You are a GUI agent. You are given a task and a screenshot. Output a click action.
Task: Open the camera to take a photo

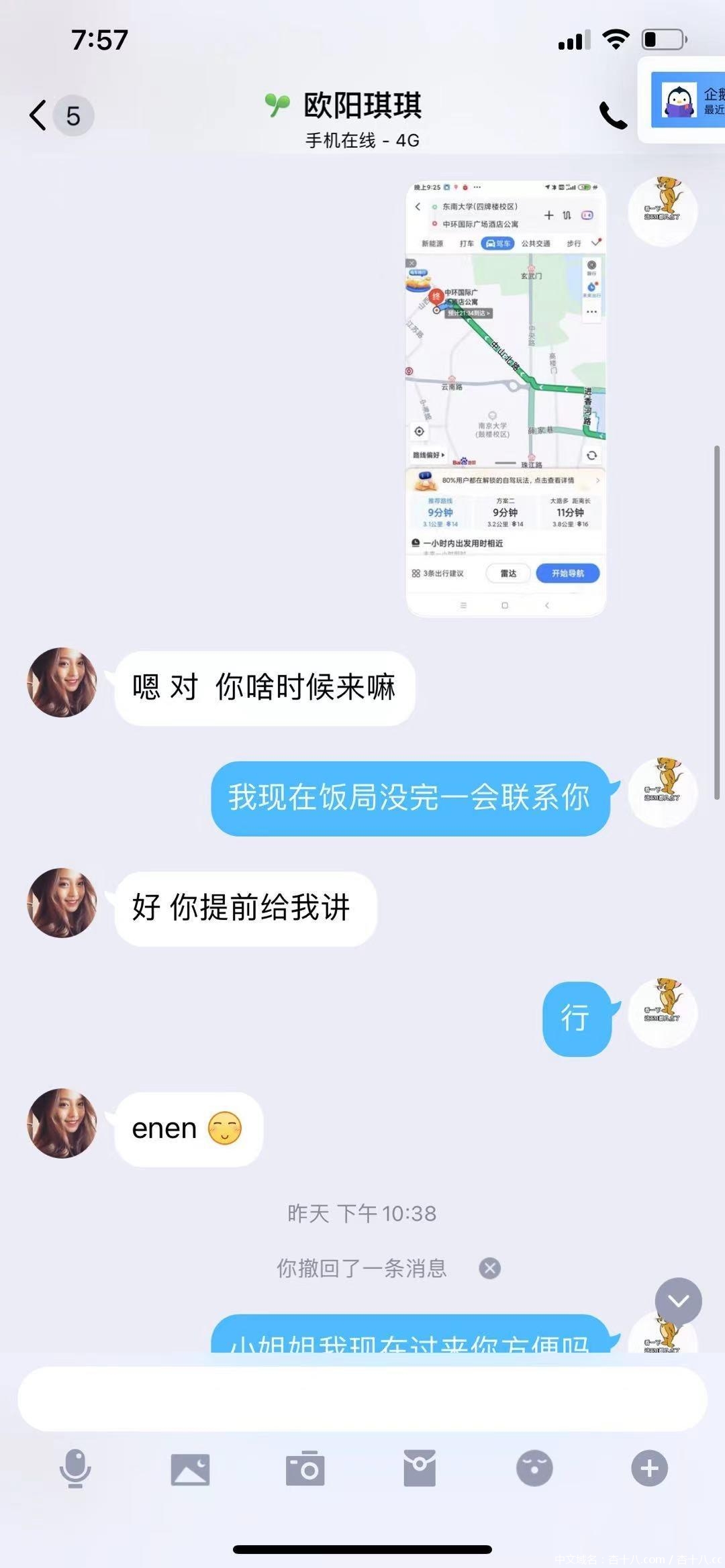pos(305,1469)
